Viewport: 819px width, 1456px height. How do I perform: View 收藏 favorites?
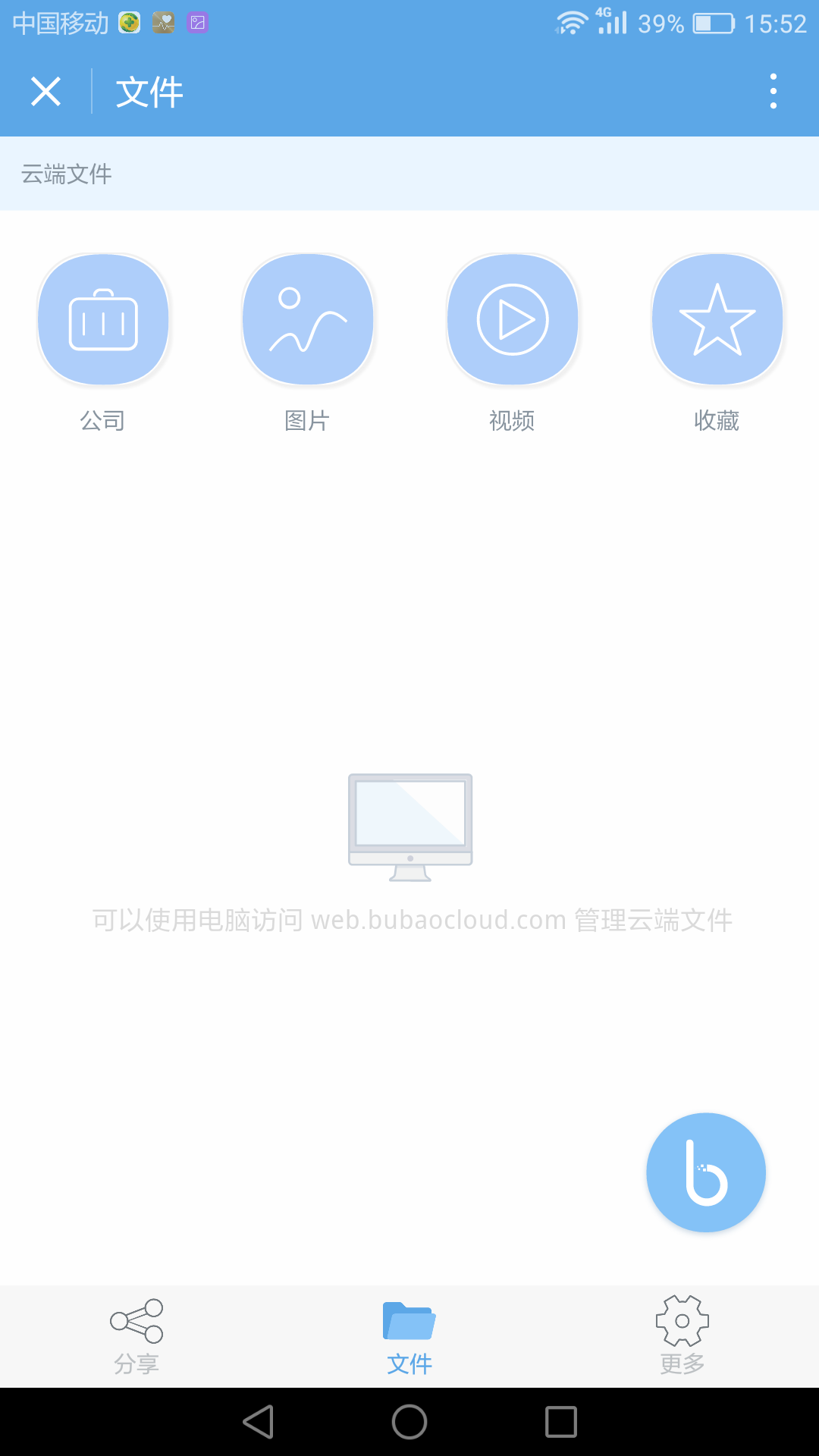click(717, 320)
